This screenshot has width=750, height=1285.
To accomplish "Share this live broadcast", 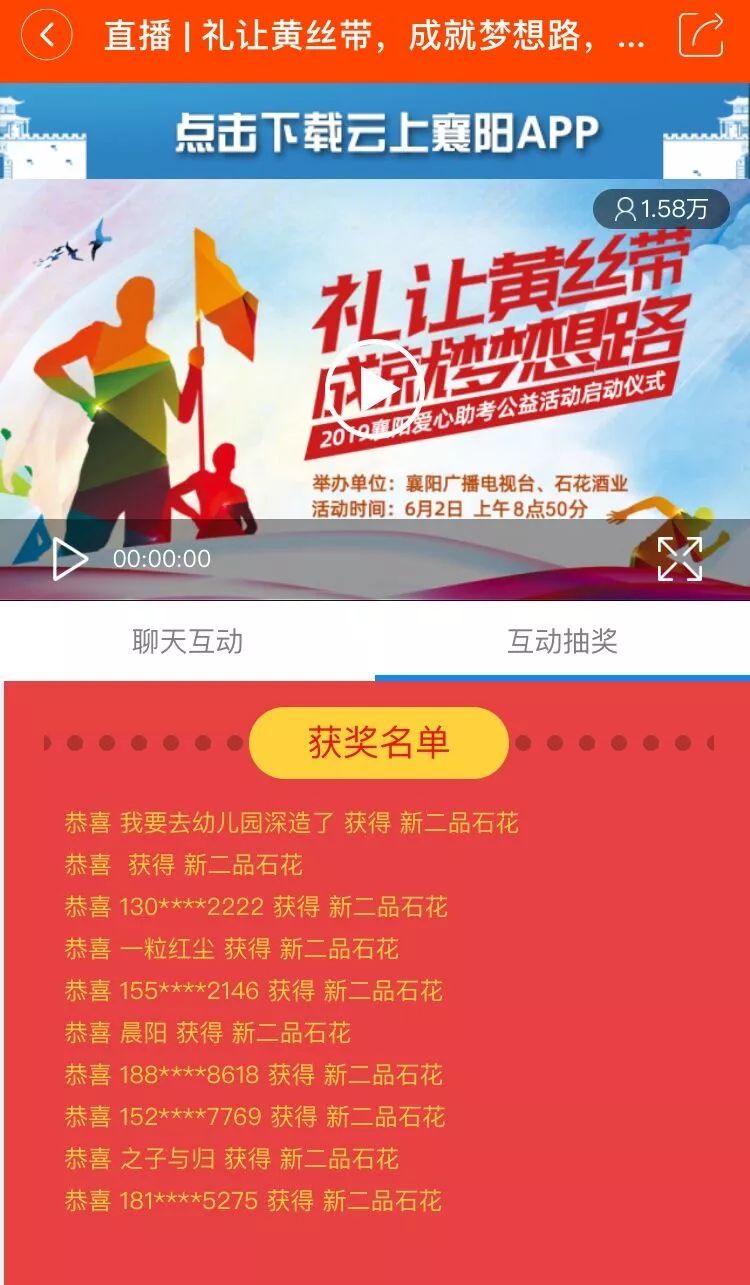I will pyautogui.click(x=701, y=36).
